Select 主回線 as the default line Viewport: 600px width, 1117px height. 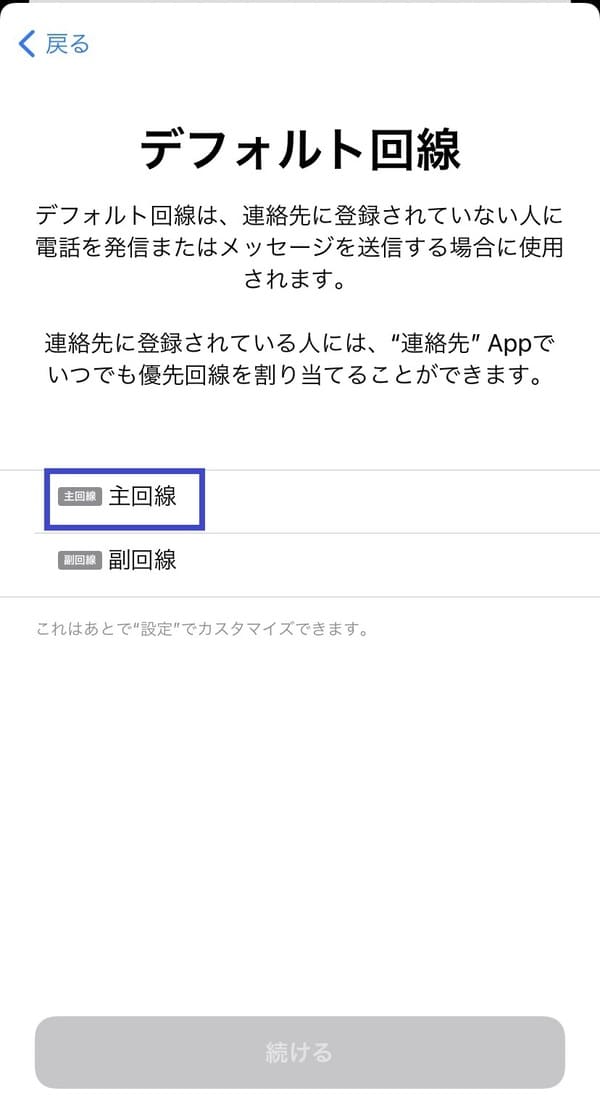pyautogui.click(x=300, y=502)
